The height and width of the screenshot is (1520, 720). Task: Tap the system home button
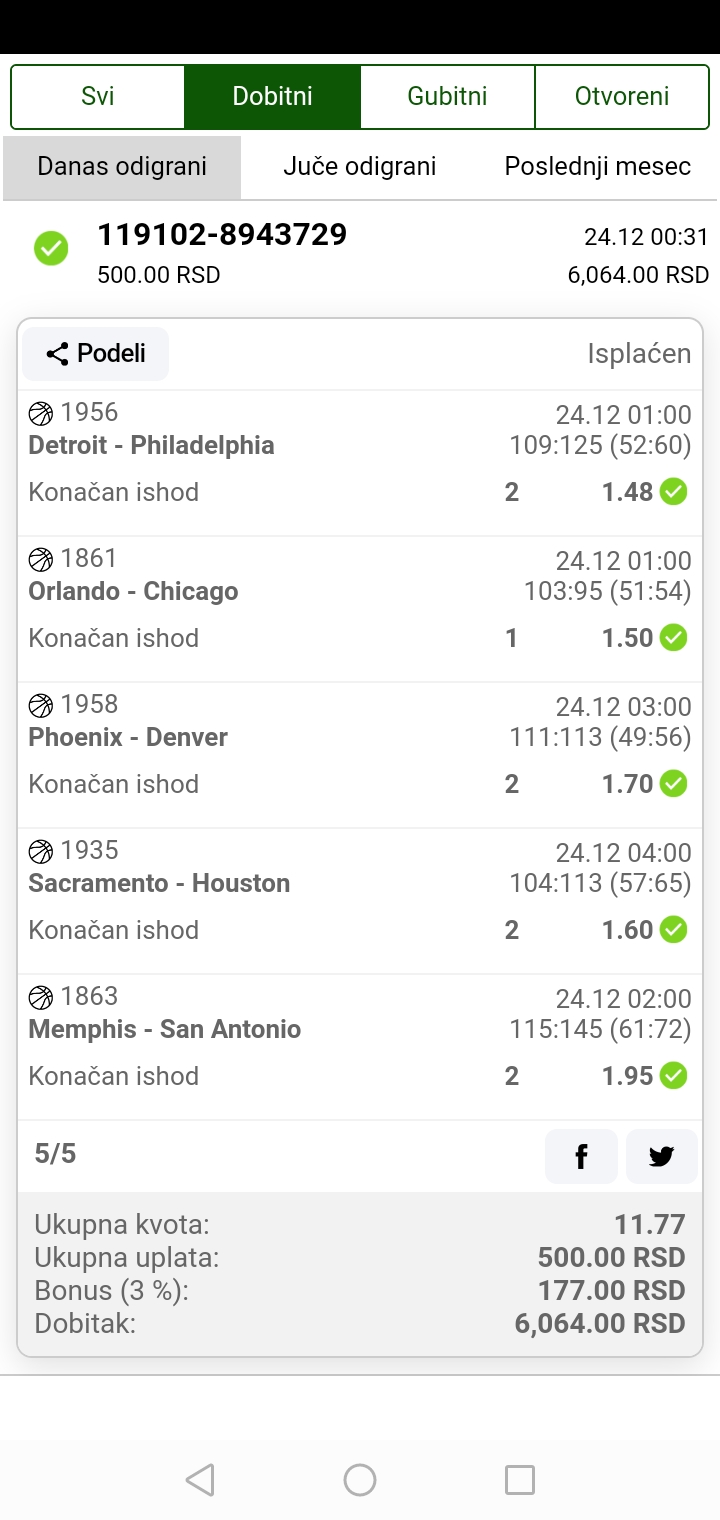click(x=360, y=1479)
